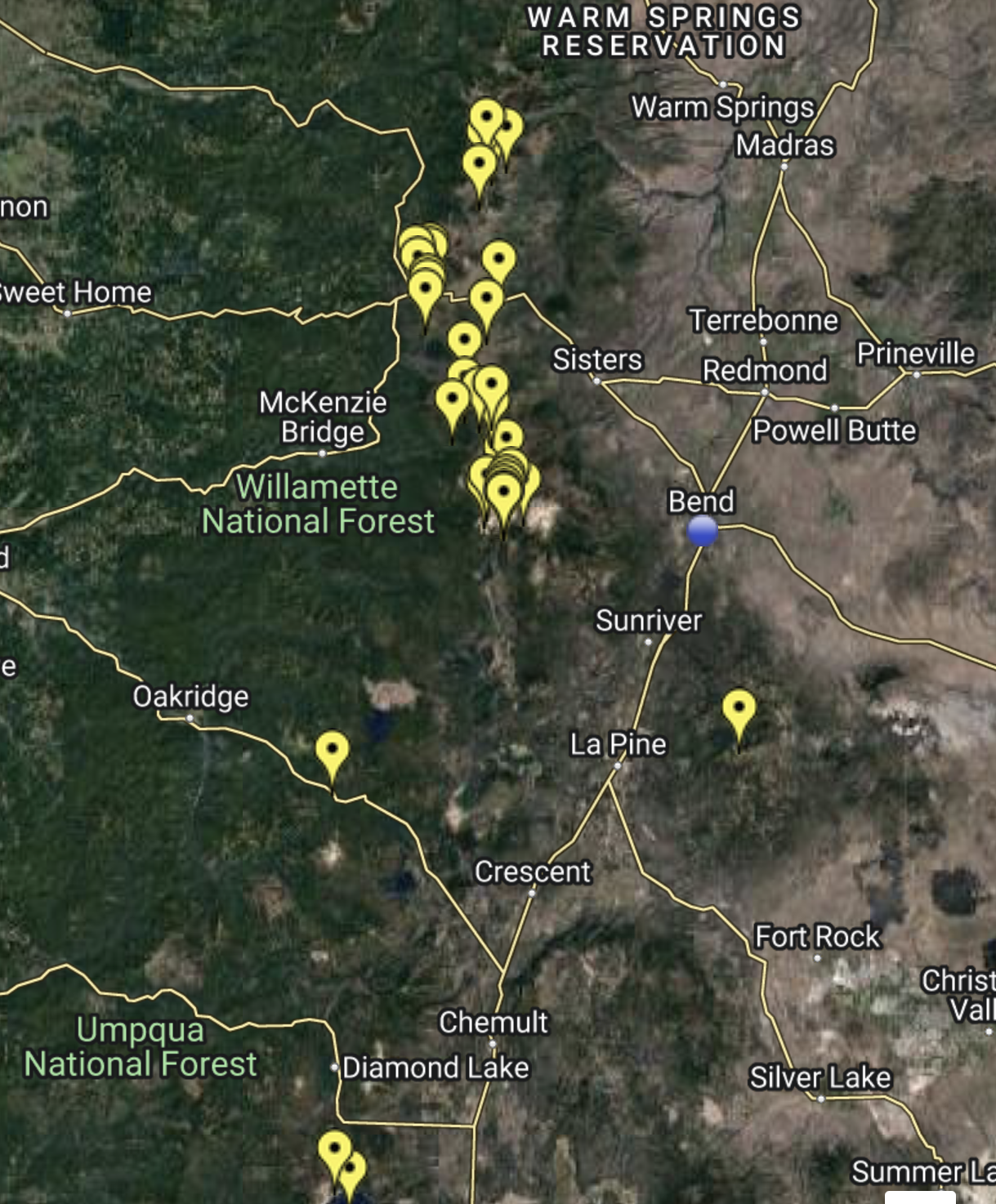Open the lone yellow pin northwest of Sisters

[498, 261]
